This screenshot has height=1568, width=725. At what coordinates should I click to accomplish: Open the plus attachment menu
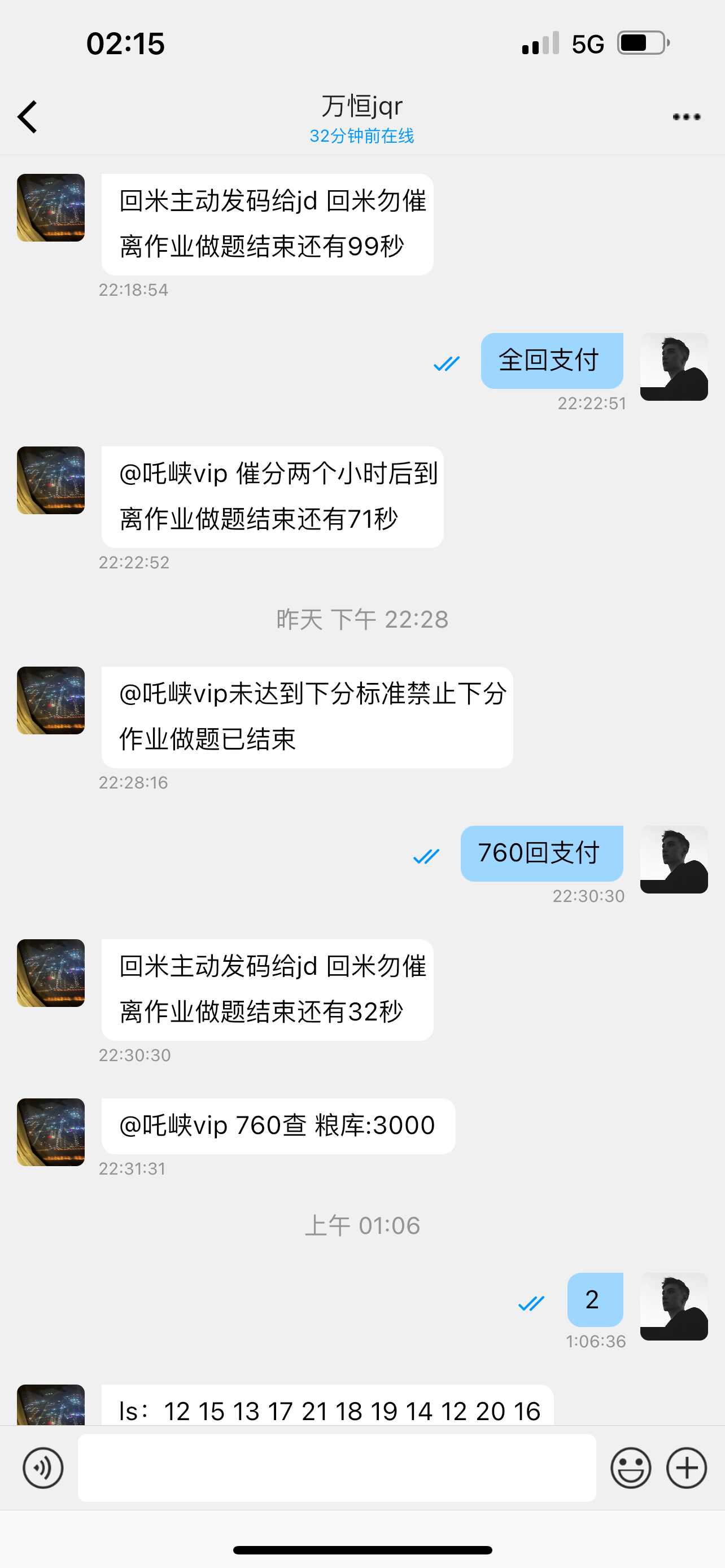tap(686, 1468)
